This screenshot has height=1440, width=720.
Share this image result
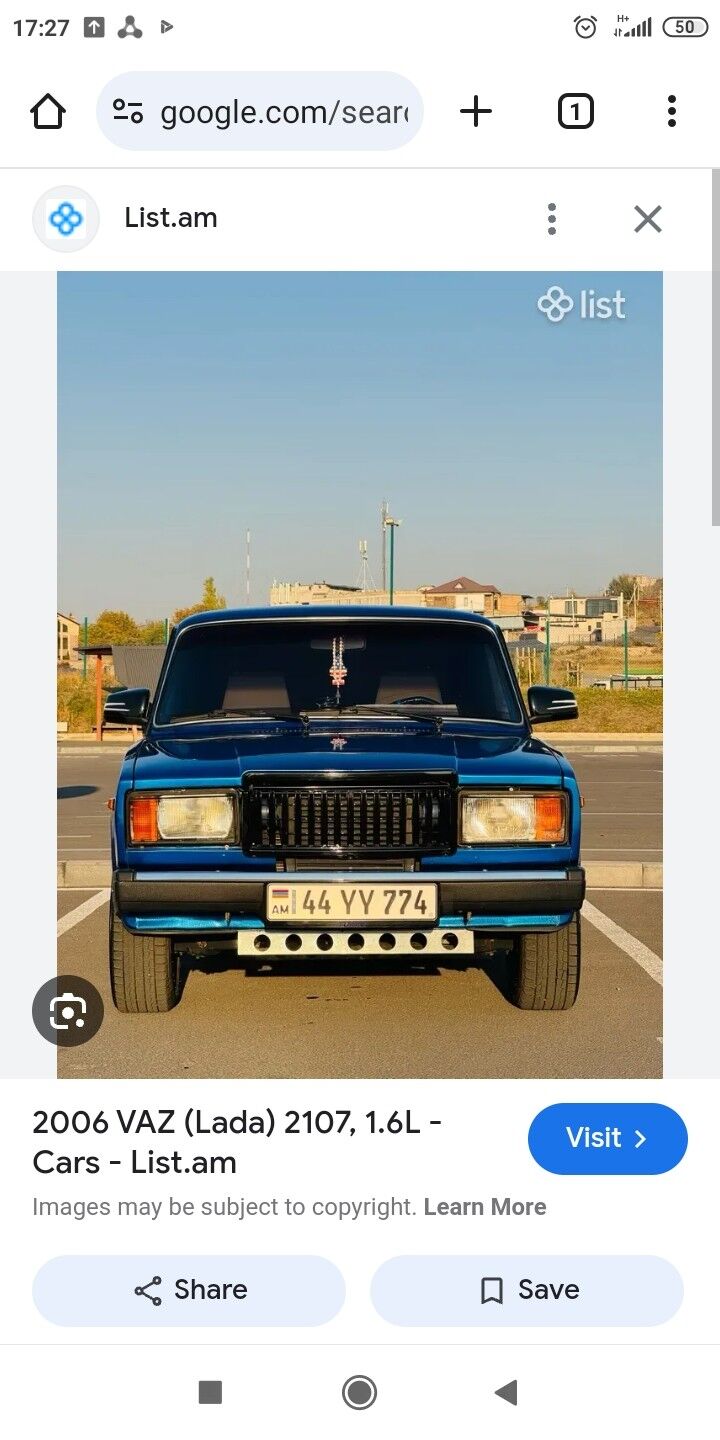189,1290
